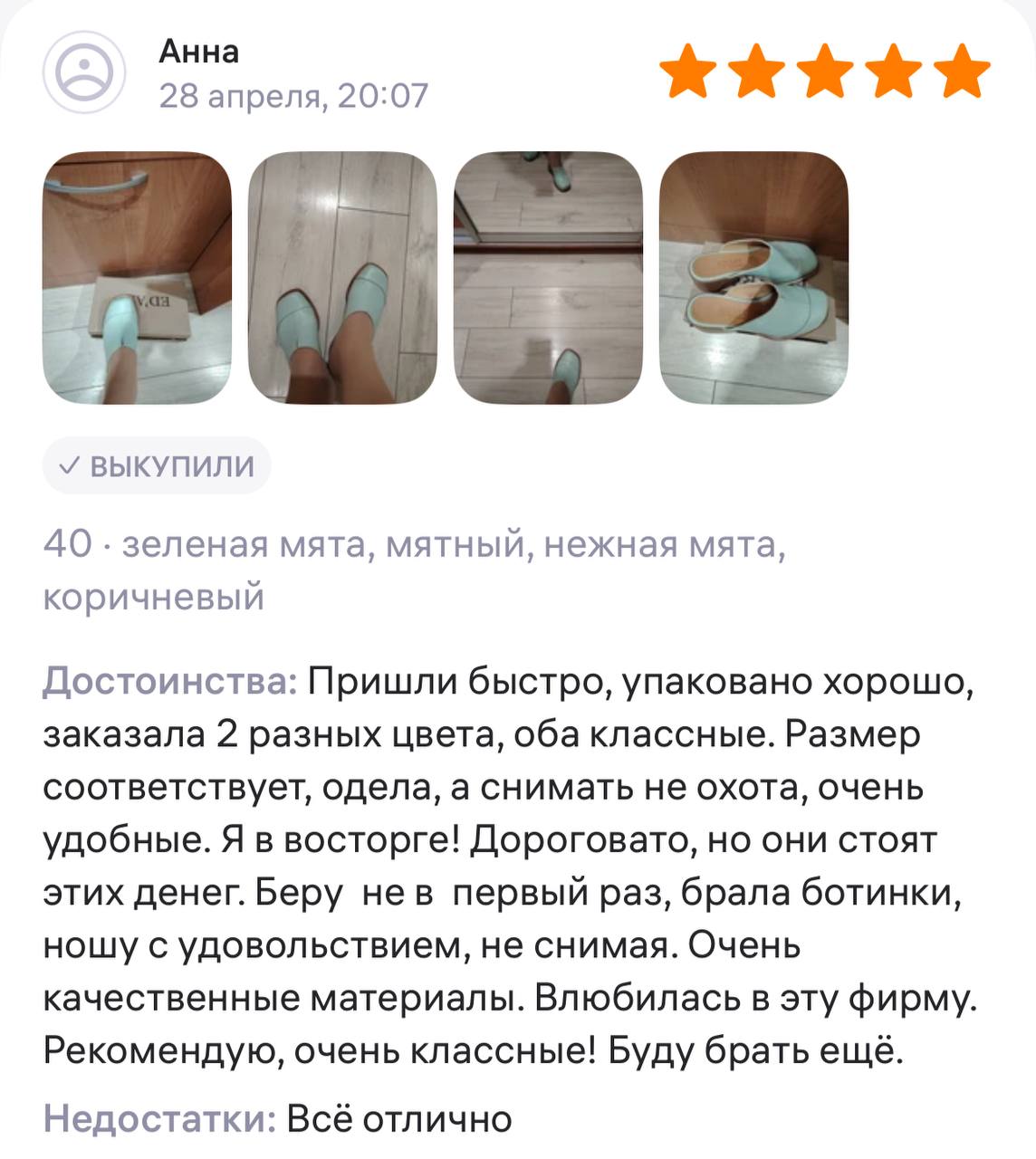Screen dimensions: 1036x1159
Task: Open reviewer Анна's profile avatar
Action: (x=84, y=72)
